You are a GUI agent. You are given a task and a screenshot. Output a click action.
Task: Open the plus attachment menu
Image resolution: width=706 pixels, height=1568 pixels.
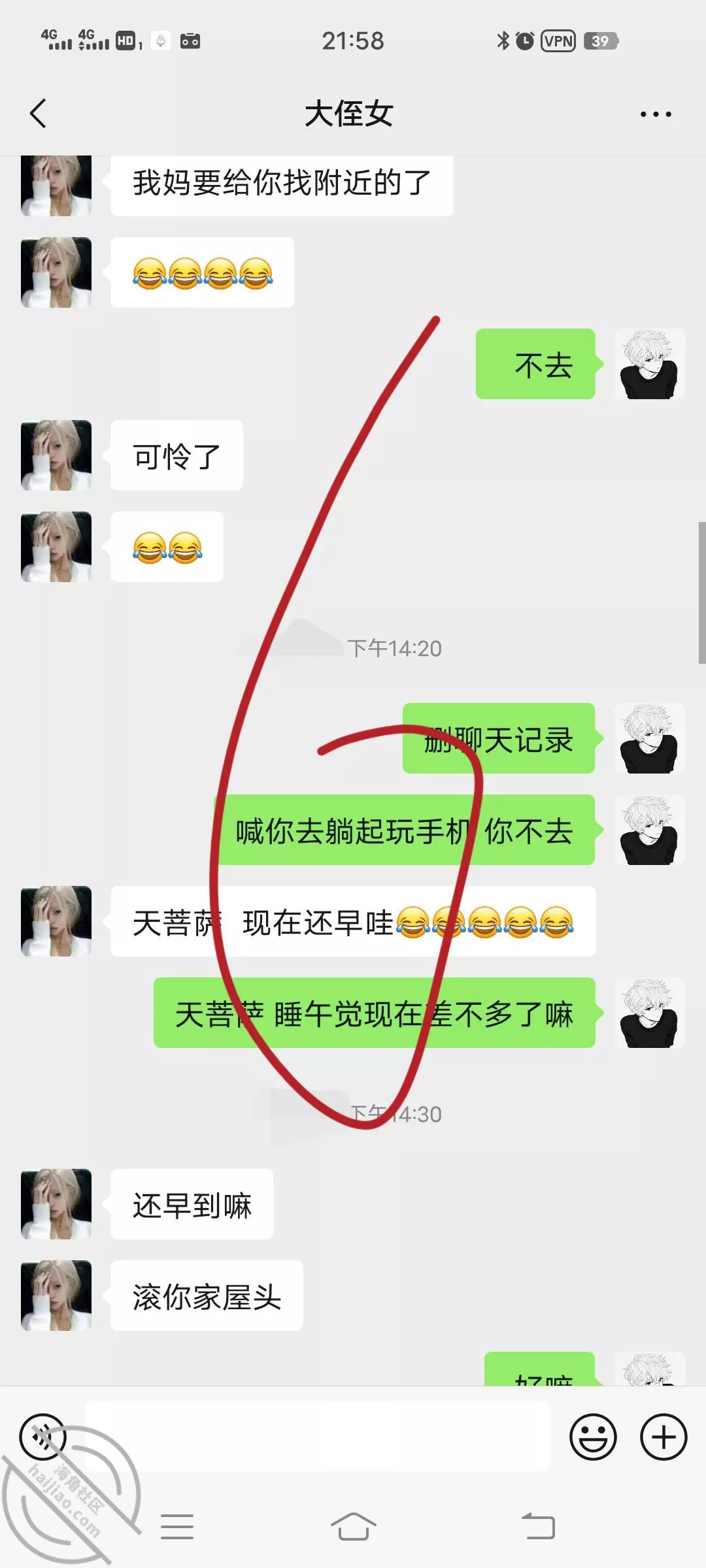click(x=663, y=1437)
